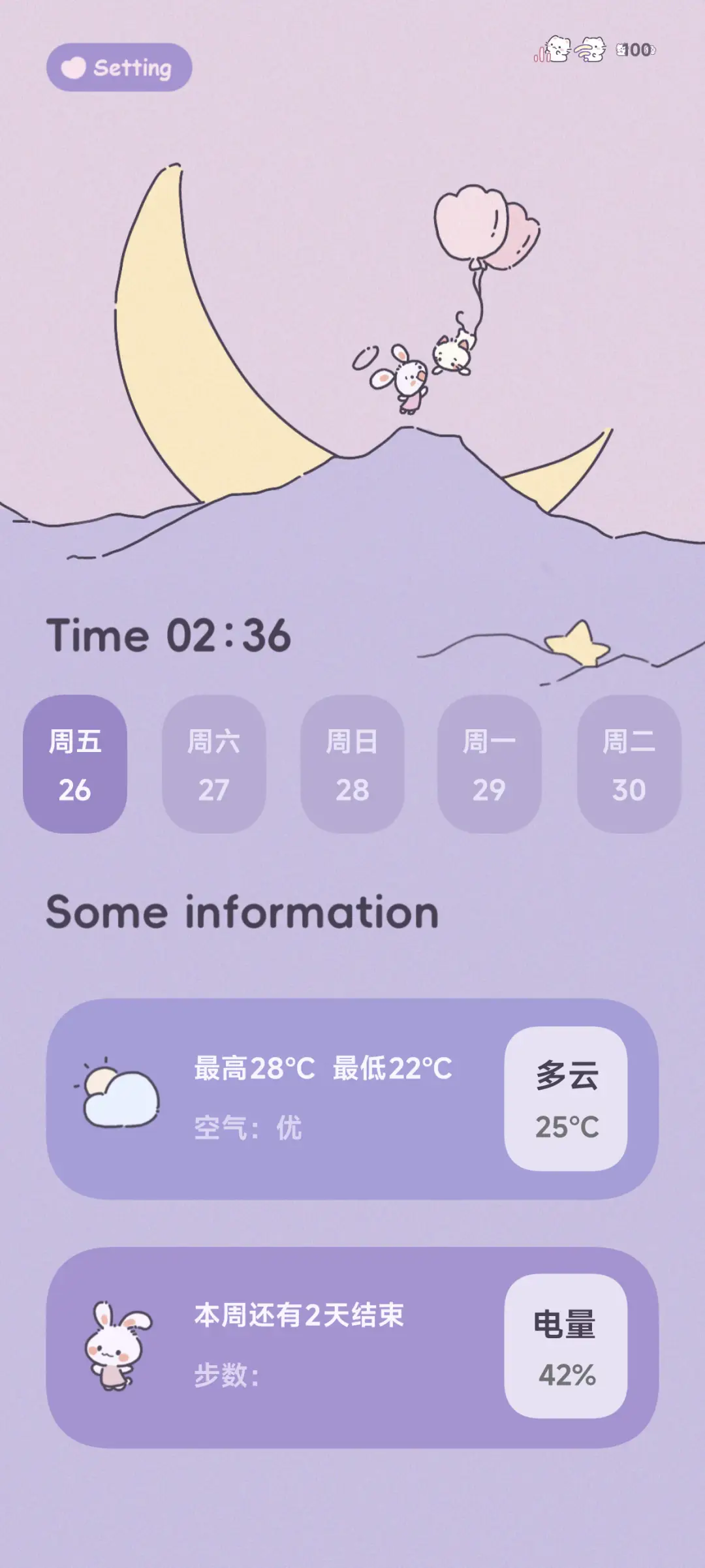Switch to the 周六 27 tab

(x=213, y=765)
